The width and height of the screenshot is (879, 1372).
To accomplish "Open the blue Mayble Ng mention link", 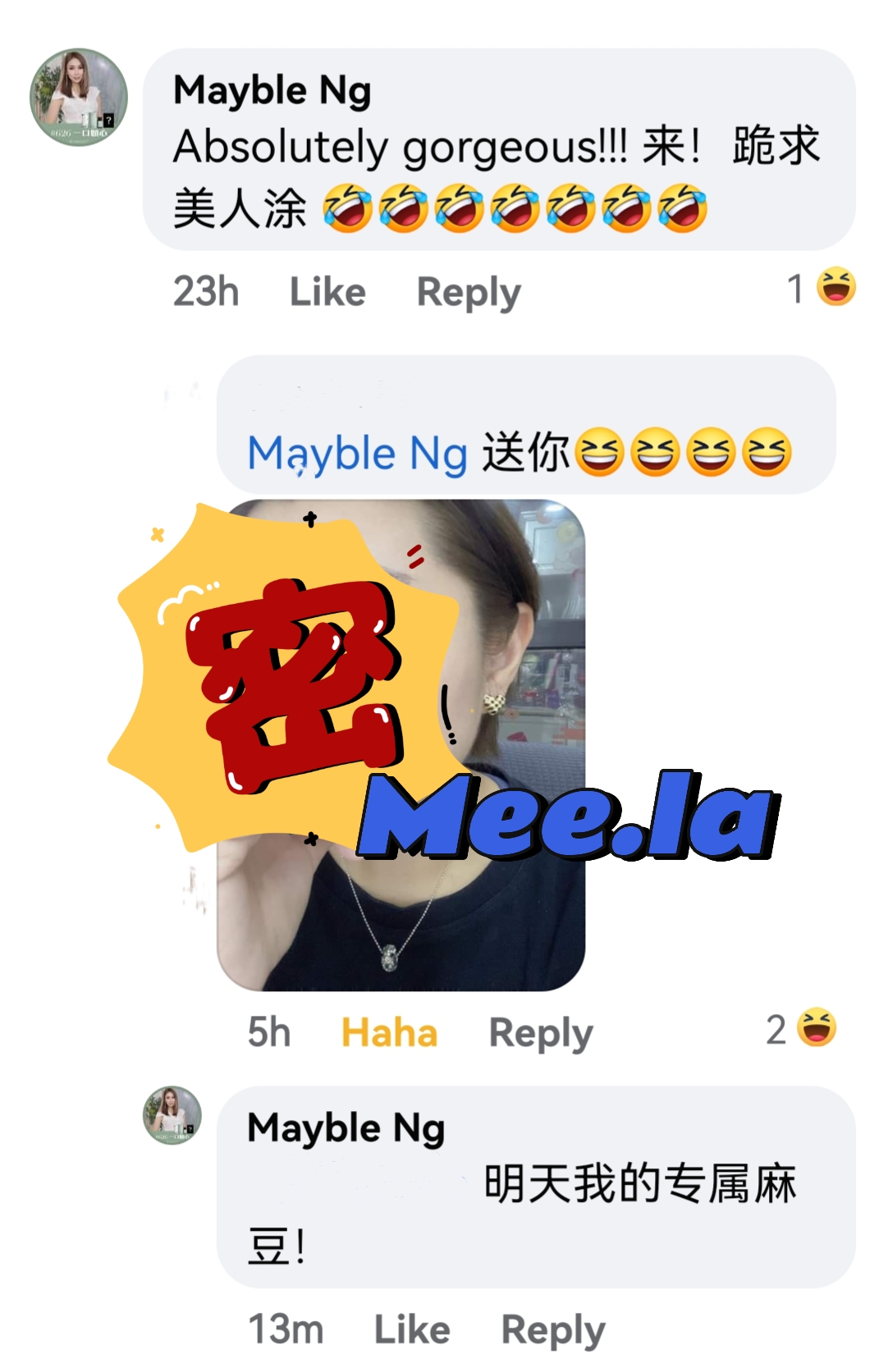I will point(358,453).
